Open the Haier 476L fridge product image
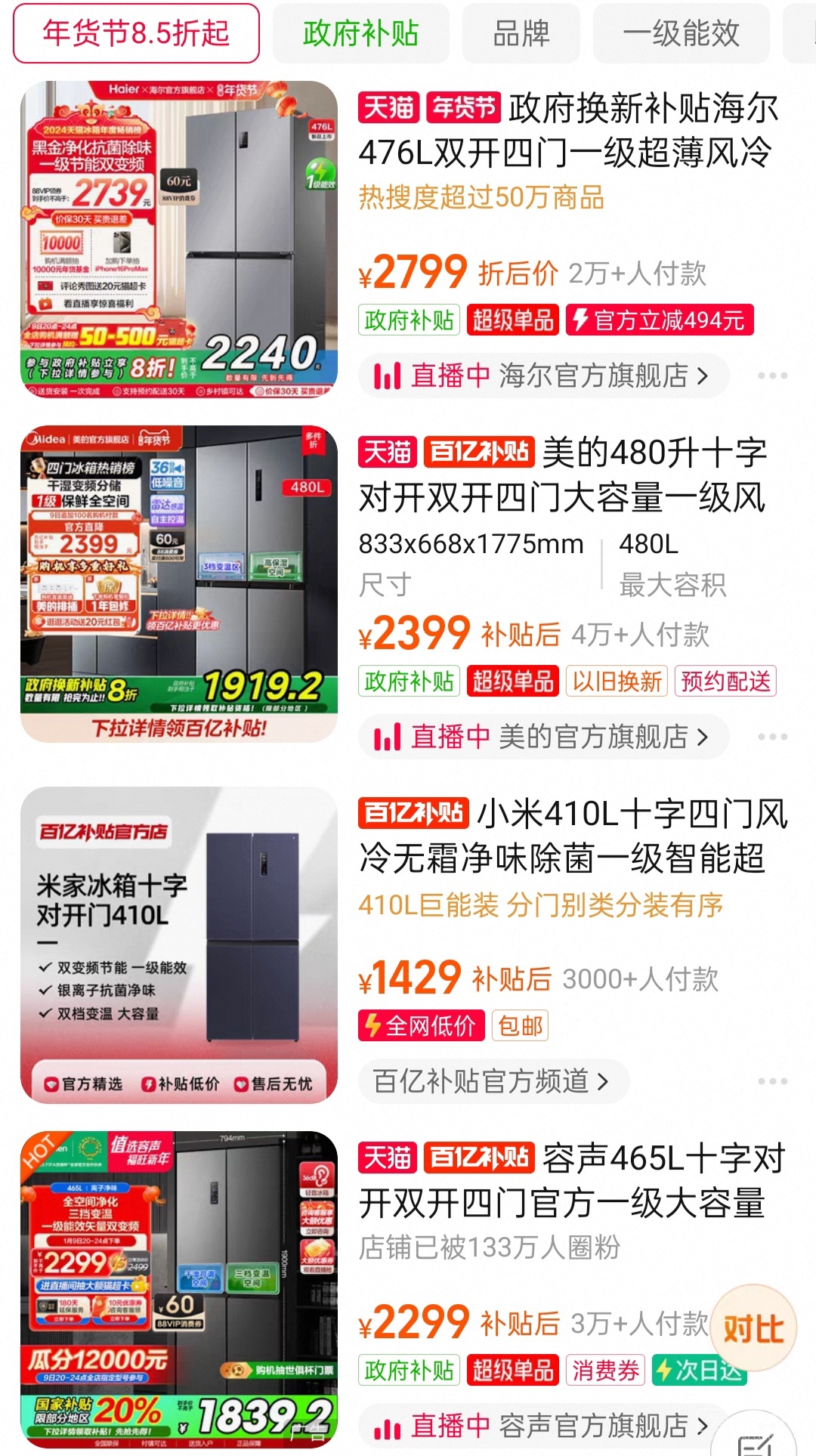The width and height of the screenshot is (816, 1456). click(179, 240)
